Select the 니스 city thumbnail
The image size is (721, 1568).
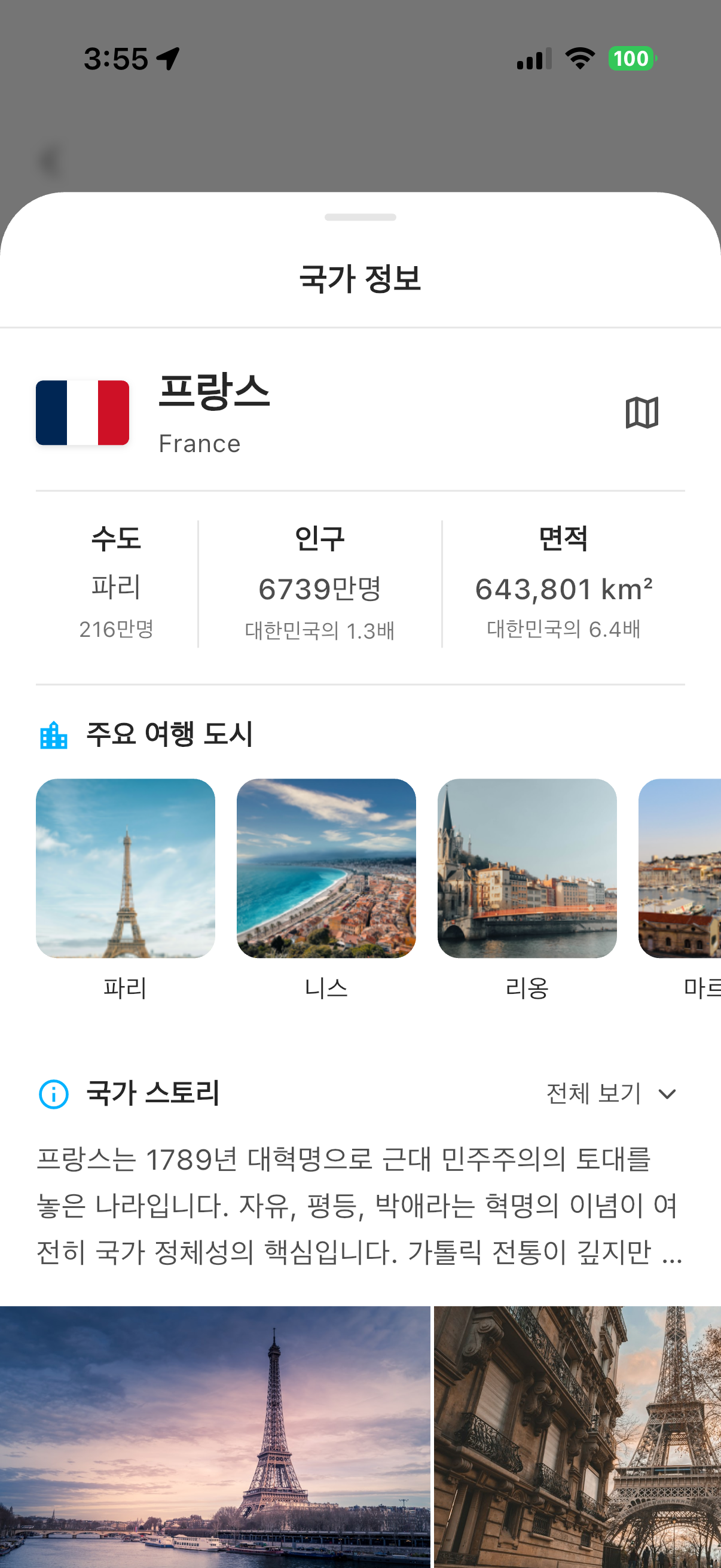pyautogui.click(x=326, y=868)
